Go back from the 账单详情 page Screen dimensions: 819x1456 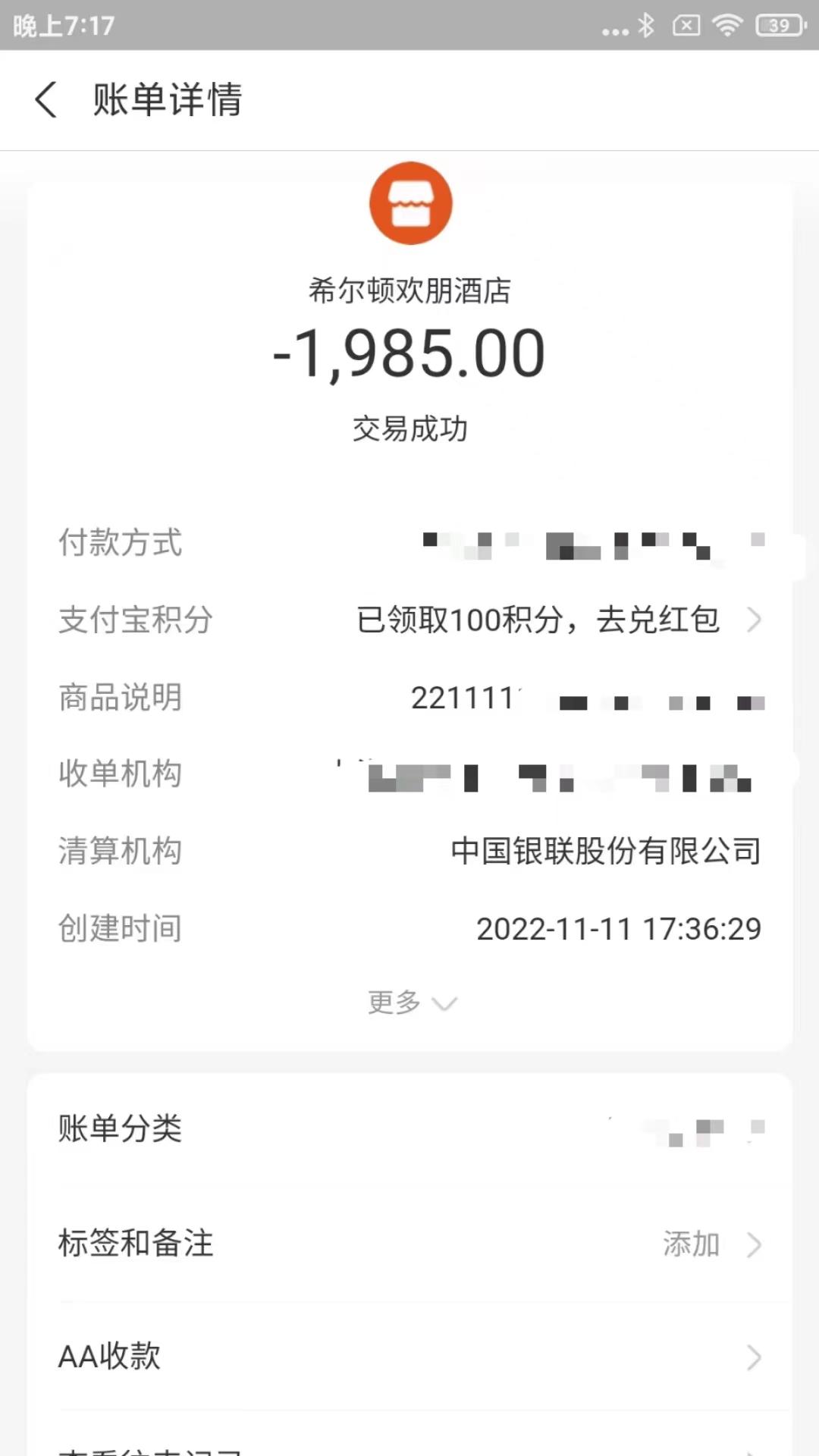45,100
